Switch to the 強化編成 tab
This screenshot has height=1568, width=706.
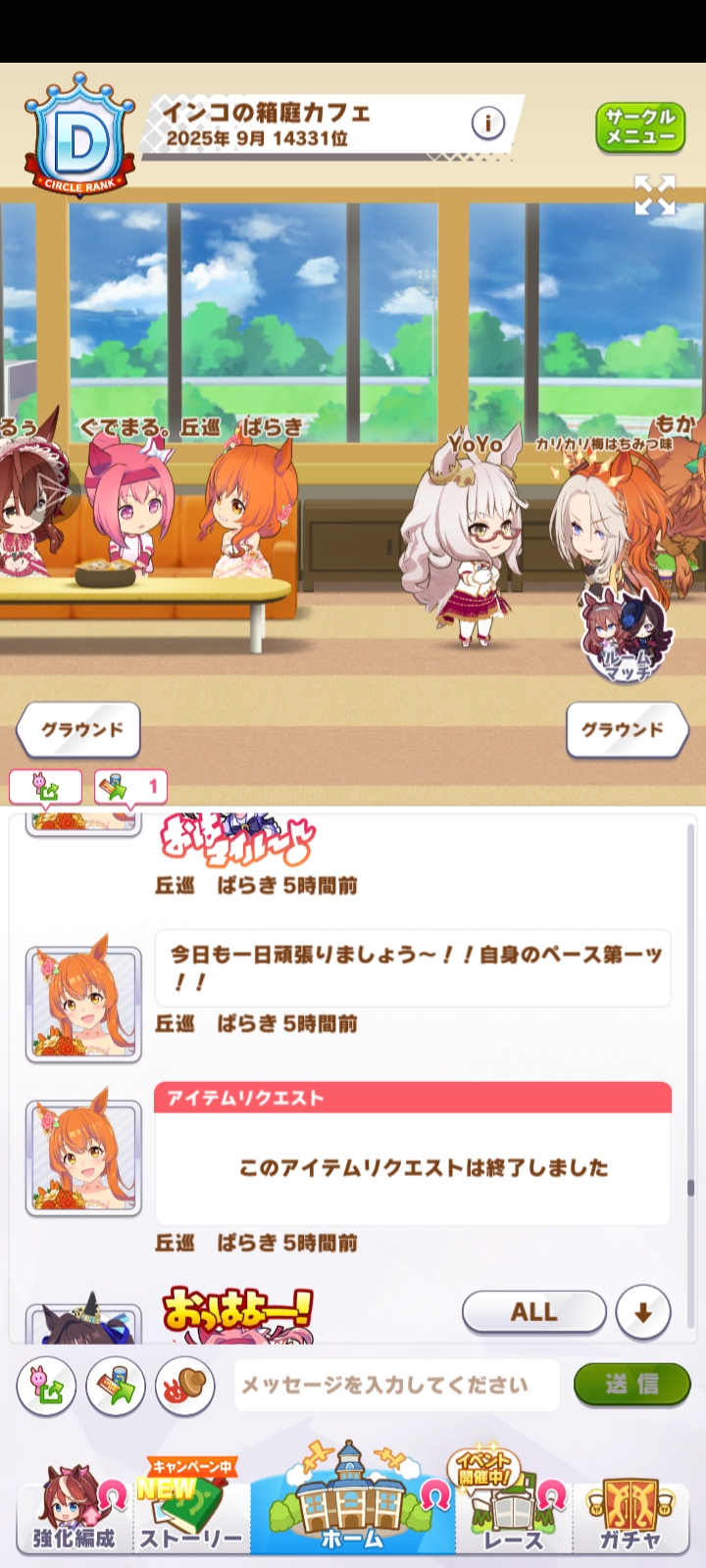74,1509
